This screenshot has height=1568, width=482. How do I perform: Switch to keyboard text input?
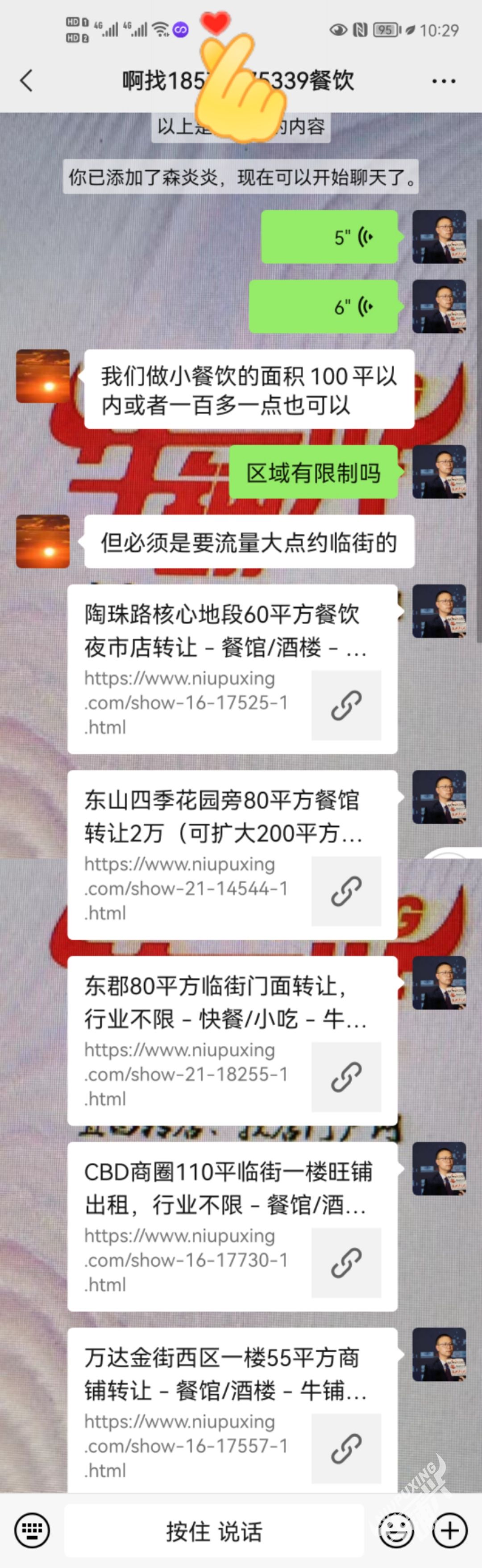32,1530
